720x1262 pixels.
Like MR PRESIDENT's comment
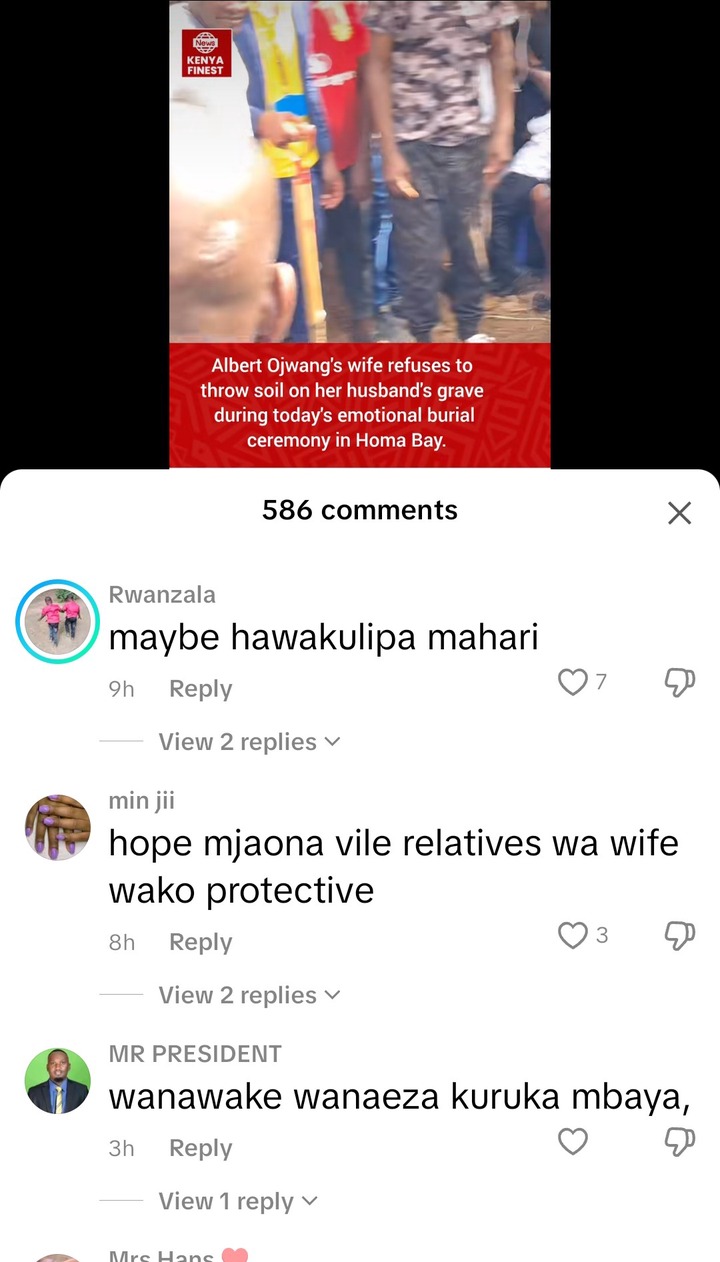(572, 1142)
